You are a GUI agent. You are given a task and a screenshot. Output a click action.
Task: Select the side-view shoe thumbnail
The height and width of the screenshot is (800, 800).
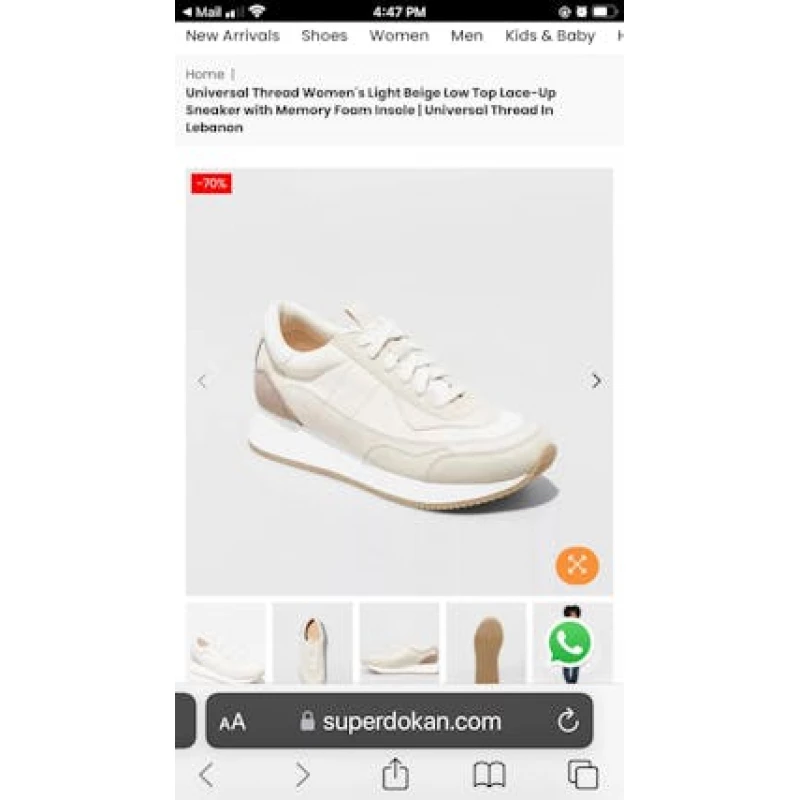[399, 643]
